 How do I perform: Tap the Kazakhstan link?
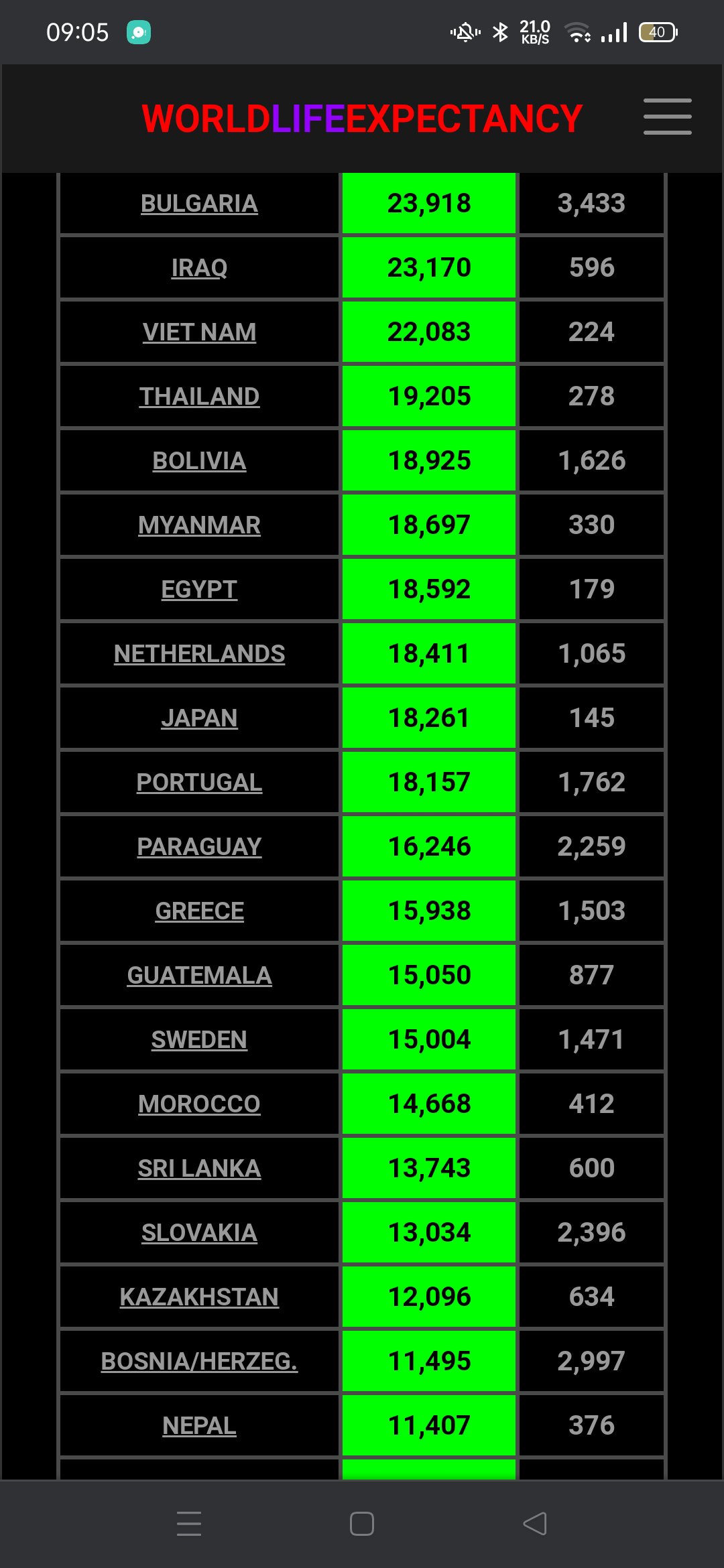tap(199, 1297)
